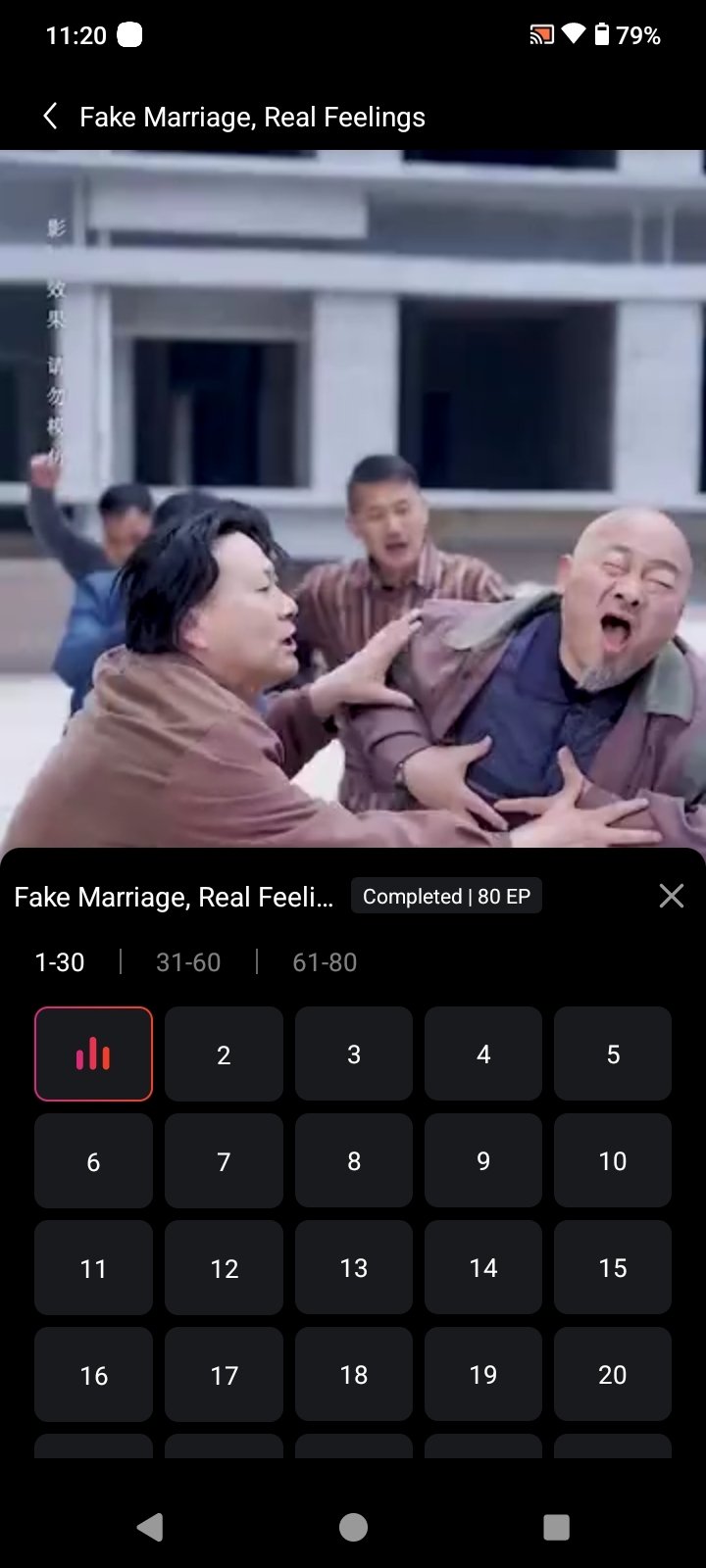Choose episode 9
The height and width of the screenshot is (1568, 706).
483,1161
